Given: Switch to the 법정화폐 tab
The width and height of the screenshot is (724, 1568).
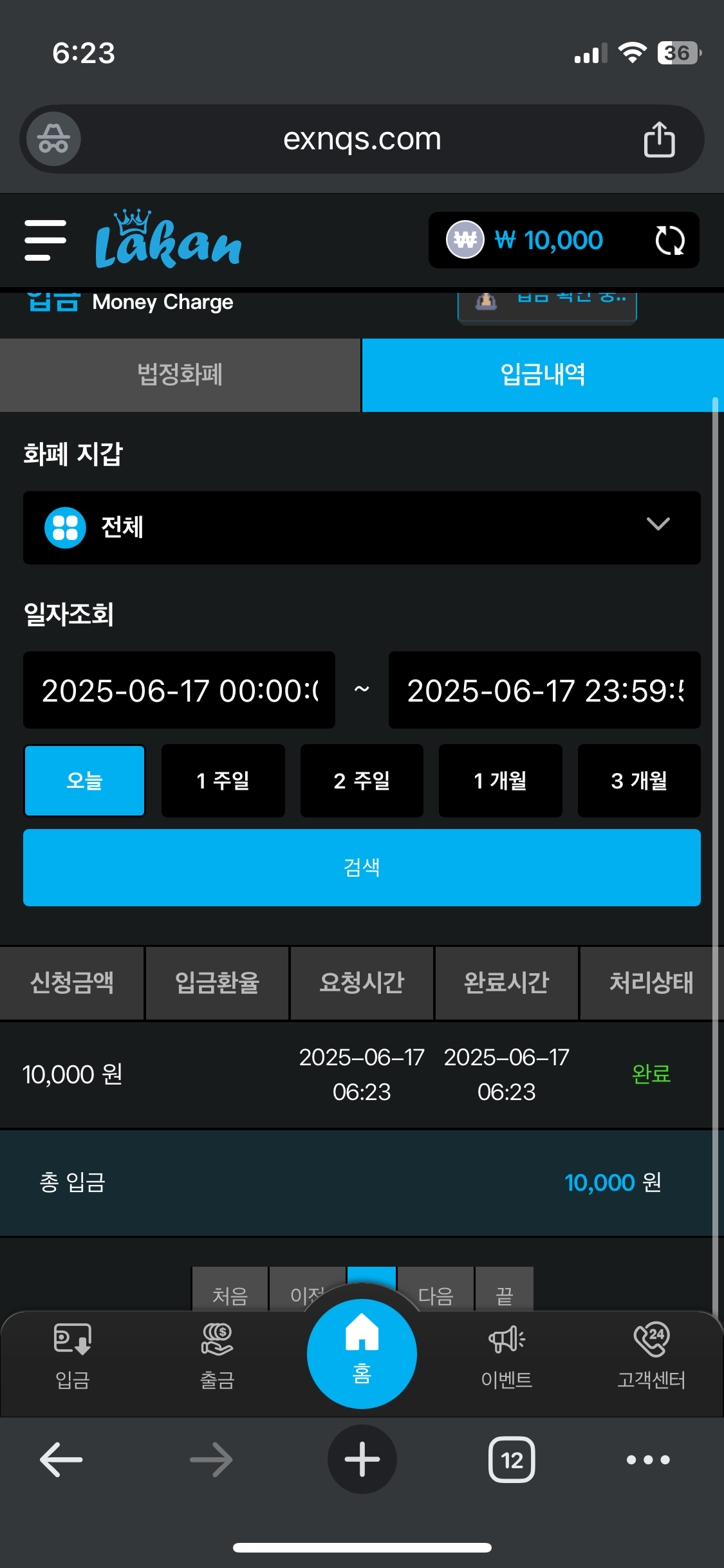Looking at the screenshot, I should (x=180, y=375).
